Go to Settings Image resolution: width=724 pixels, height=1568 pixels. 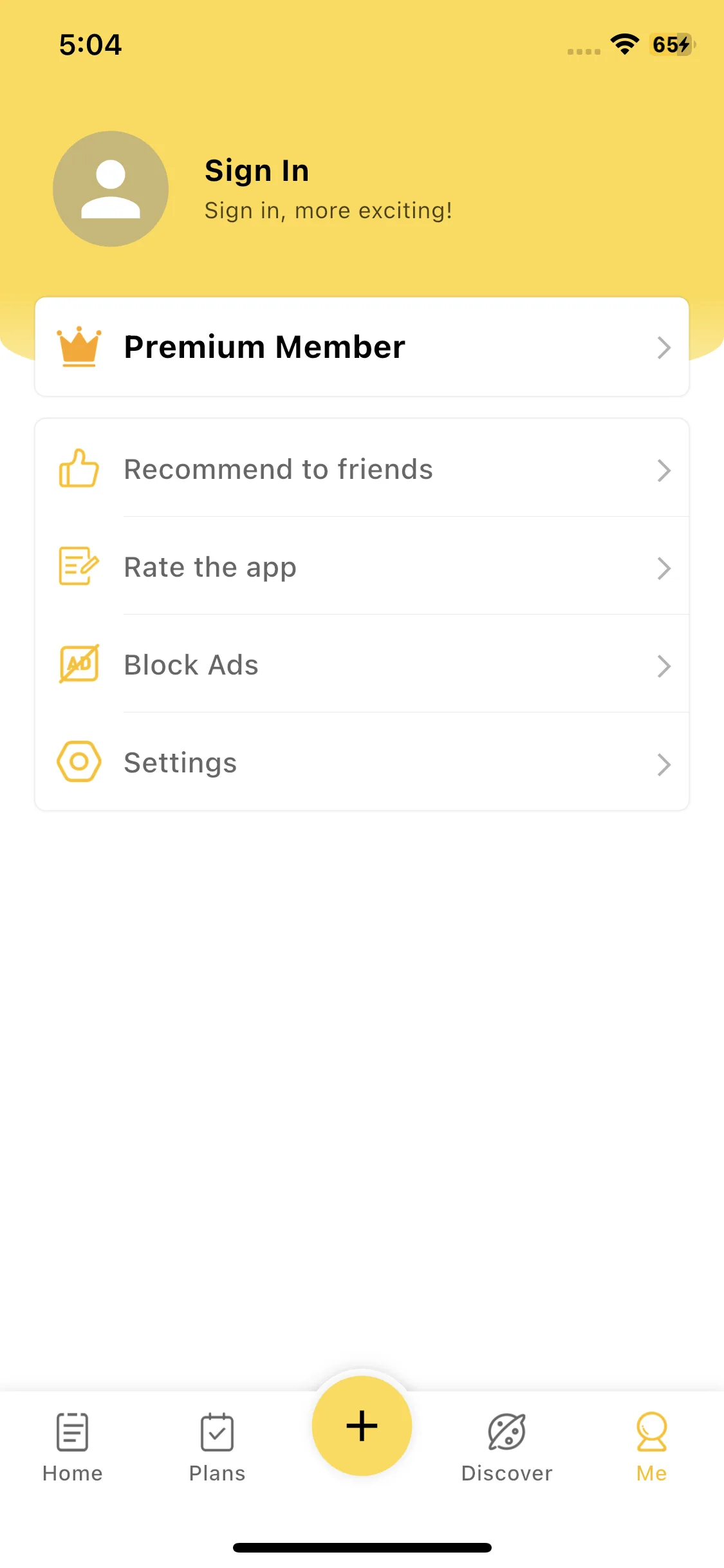coord(362,763)
